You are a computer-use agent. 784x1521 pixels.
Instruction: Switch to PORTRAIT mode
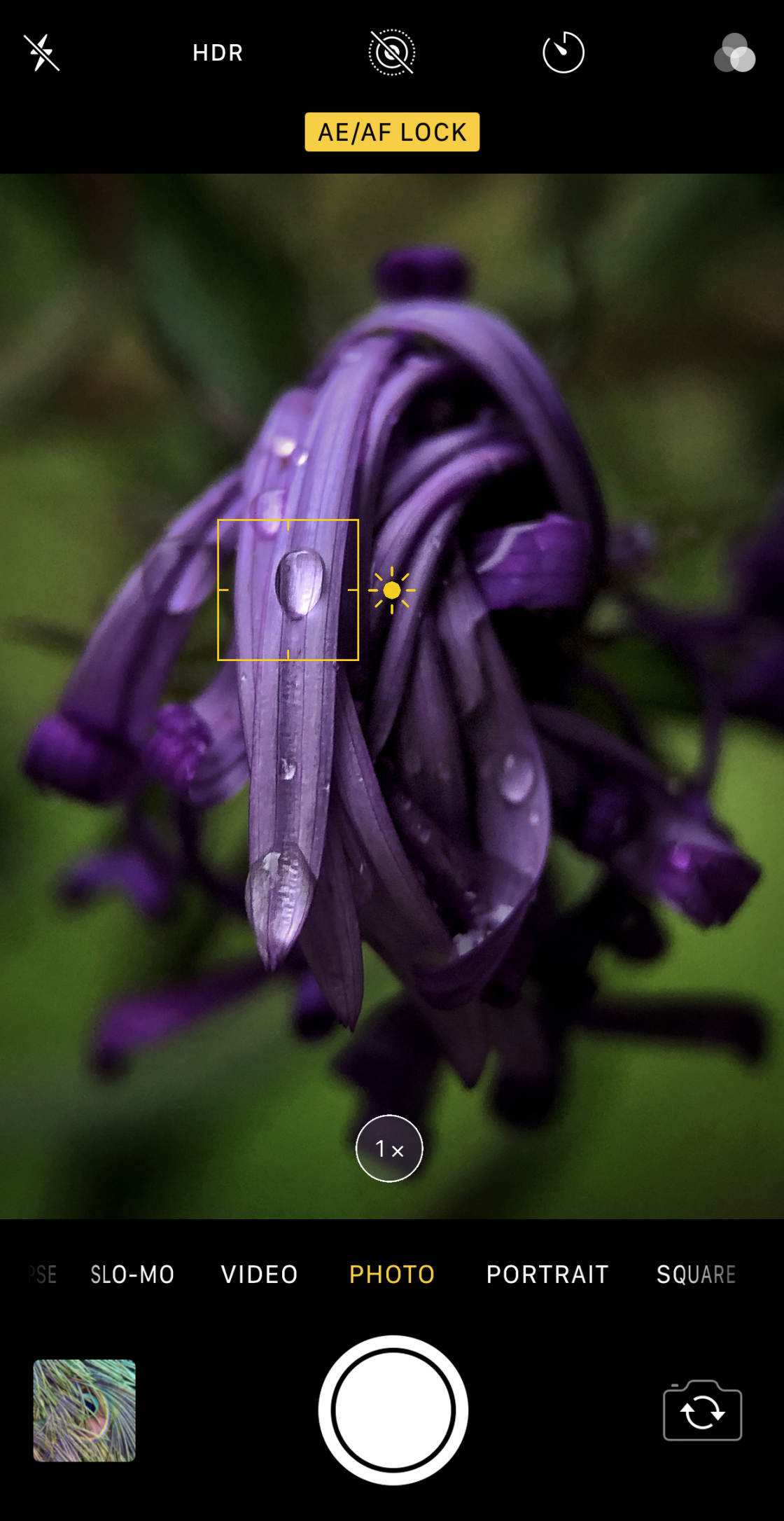coord(547,1275)
